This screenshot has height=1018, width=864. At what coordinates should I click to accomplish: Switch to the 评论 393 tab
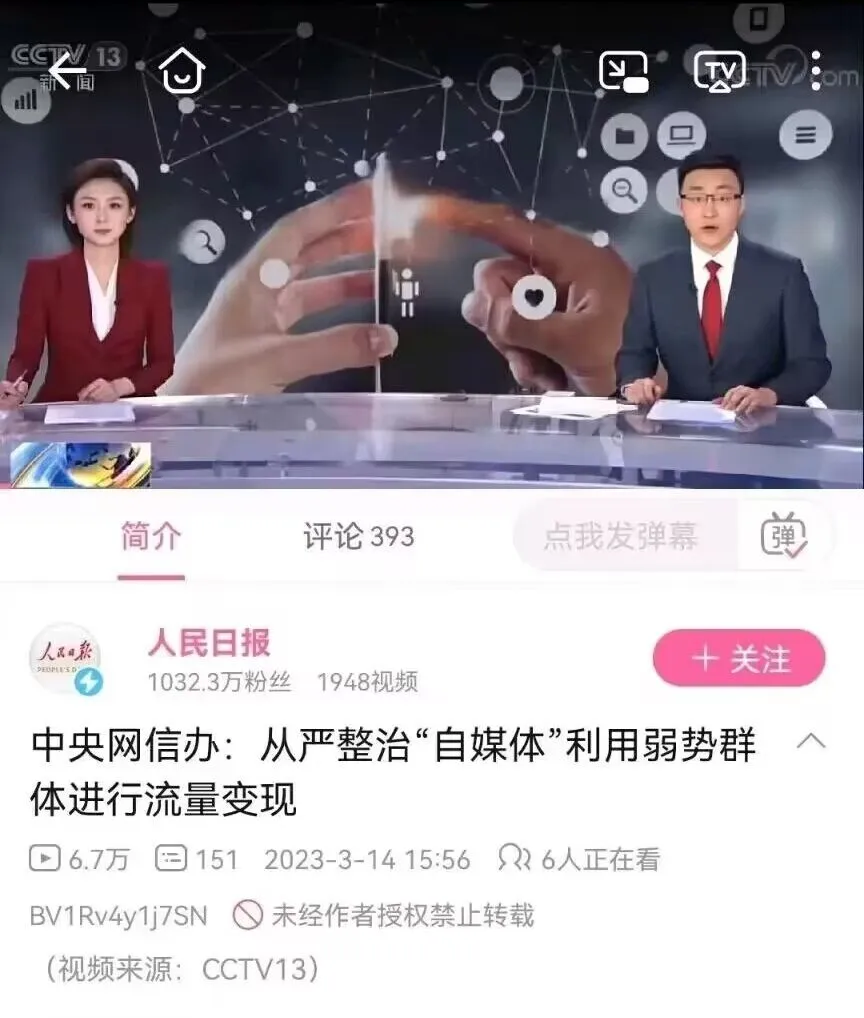point(358,537)
